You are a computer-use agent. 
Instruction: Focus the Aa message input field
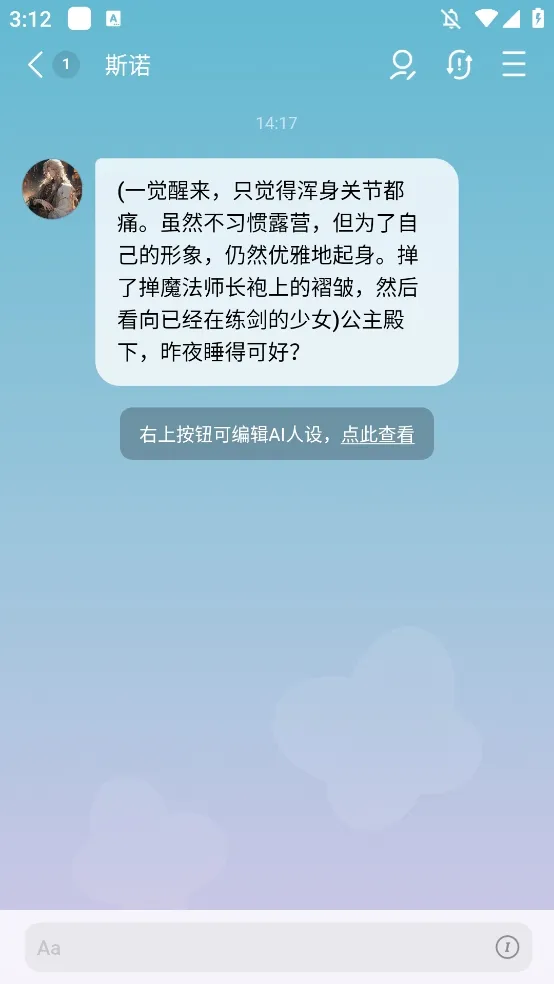(279, 947)
